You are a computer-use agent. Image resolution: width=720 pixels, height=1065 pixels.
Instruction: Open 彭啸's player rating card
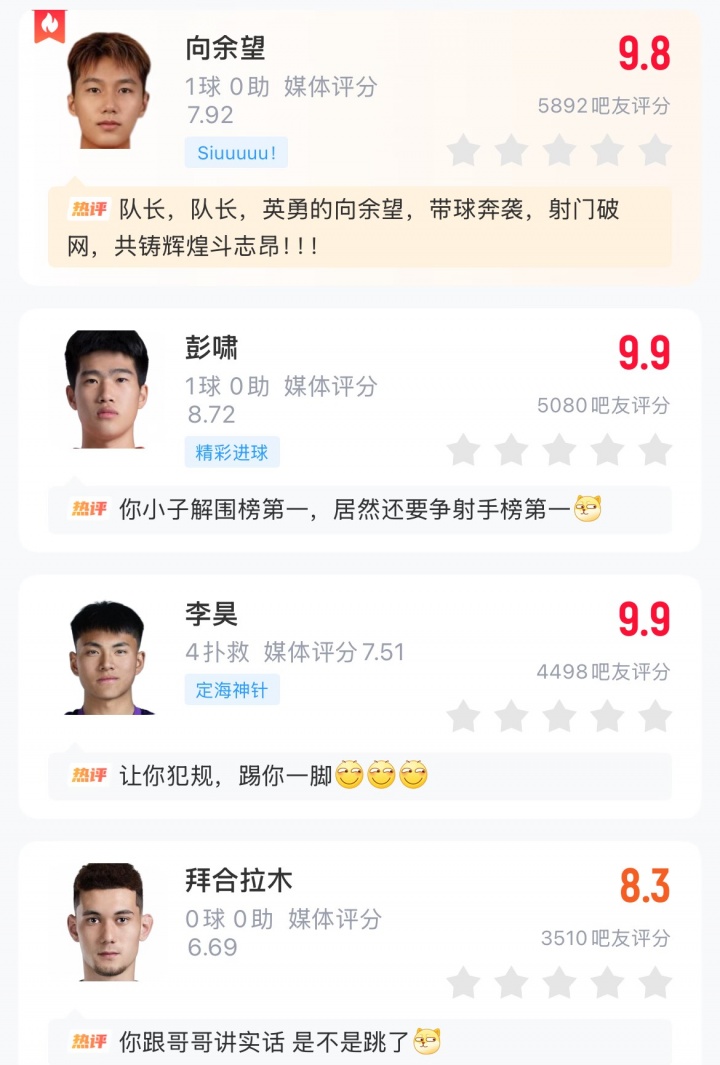pyautogui.click(x=212, y=348)
